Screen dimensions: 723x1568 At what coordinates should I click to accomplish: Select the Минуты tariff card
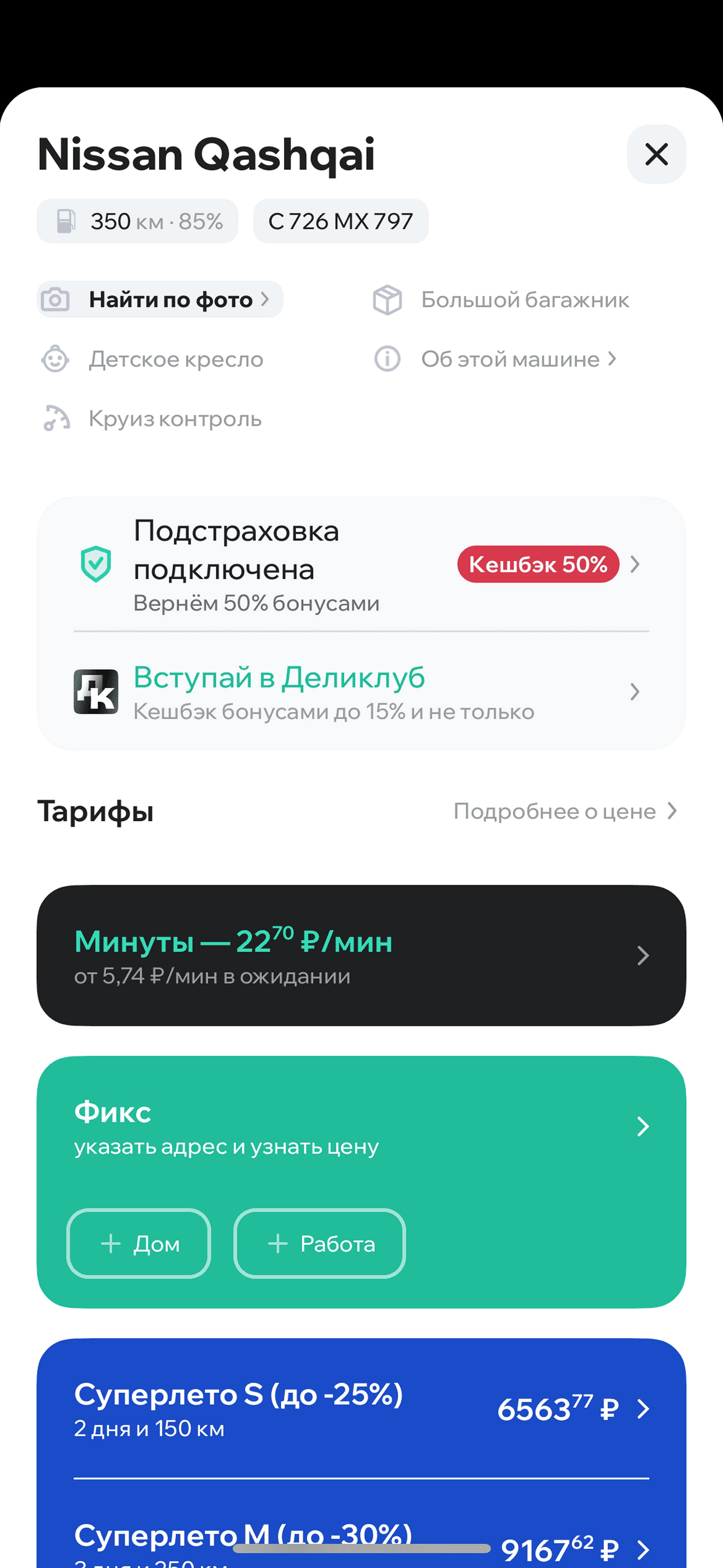click(361, 956)
